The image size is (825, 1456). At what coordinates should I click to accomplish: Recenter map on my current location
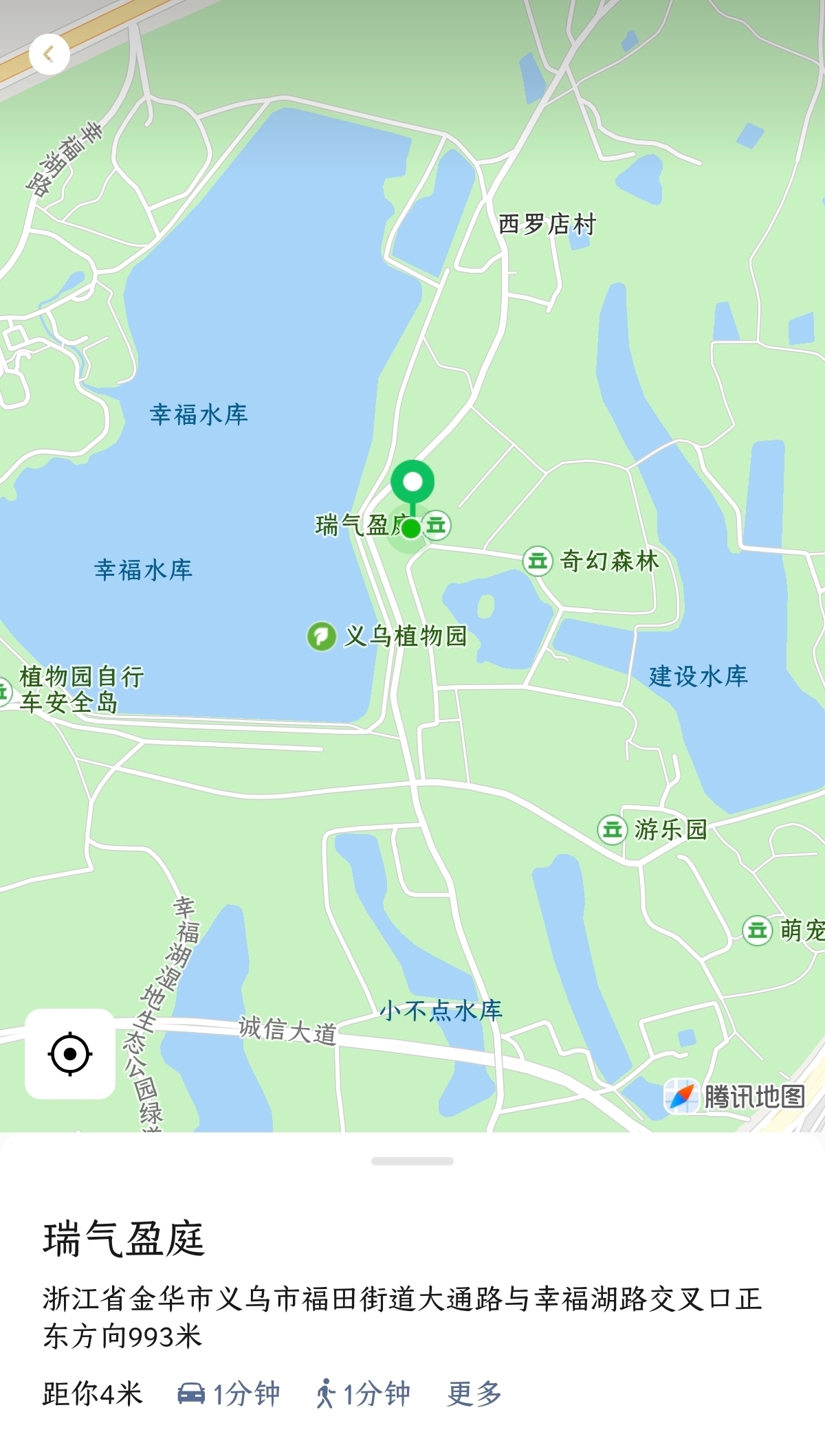[70, 1053]
